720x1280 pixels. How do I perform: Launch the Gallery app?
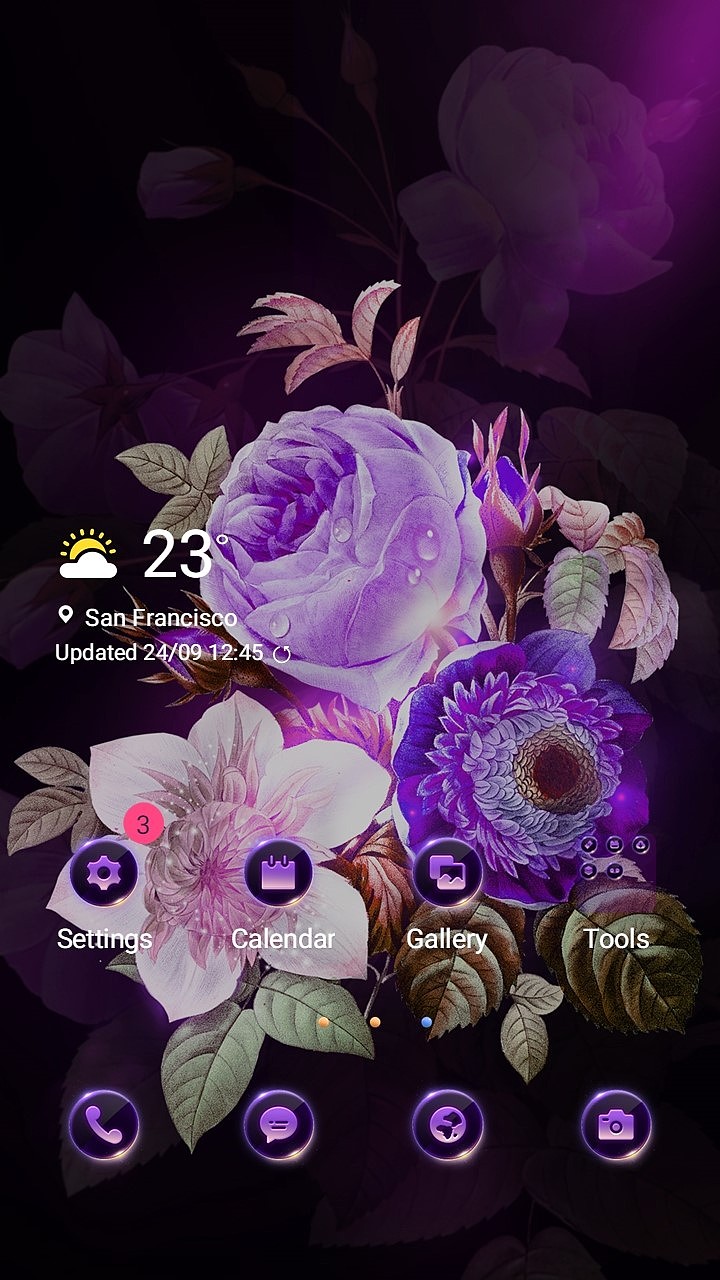click(x=448, y=873)
